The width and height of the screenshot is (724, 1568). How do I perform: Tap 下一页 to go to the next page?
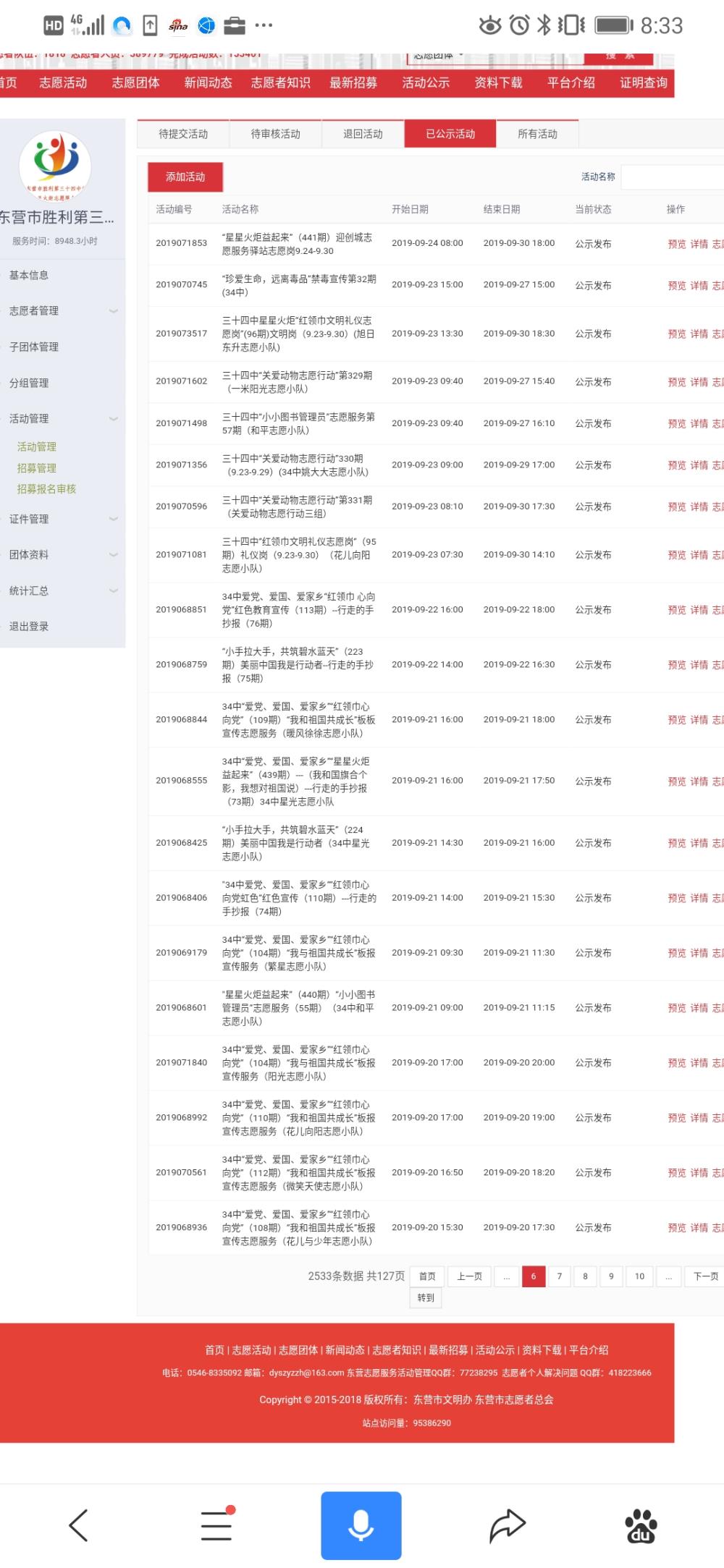coord(706,1276)
